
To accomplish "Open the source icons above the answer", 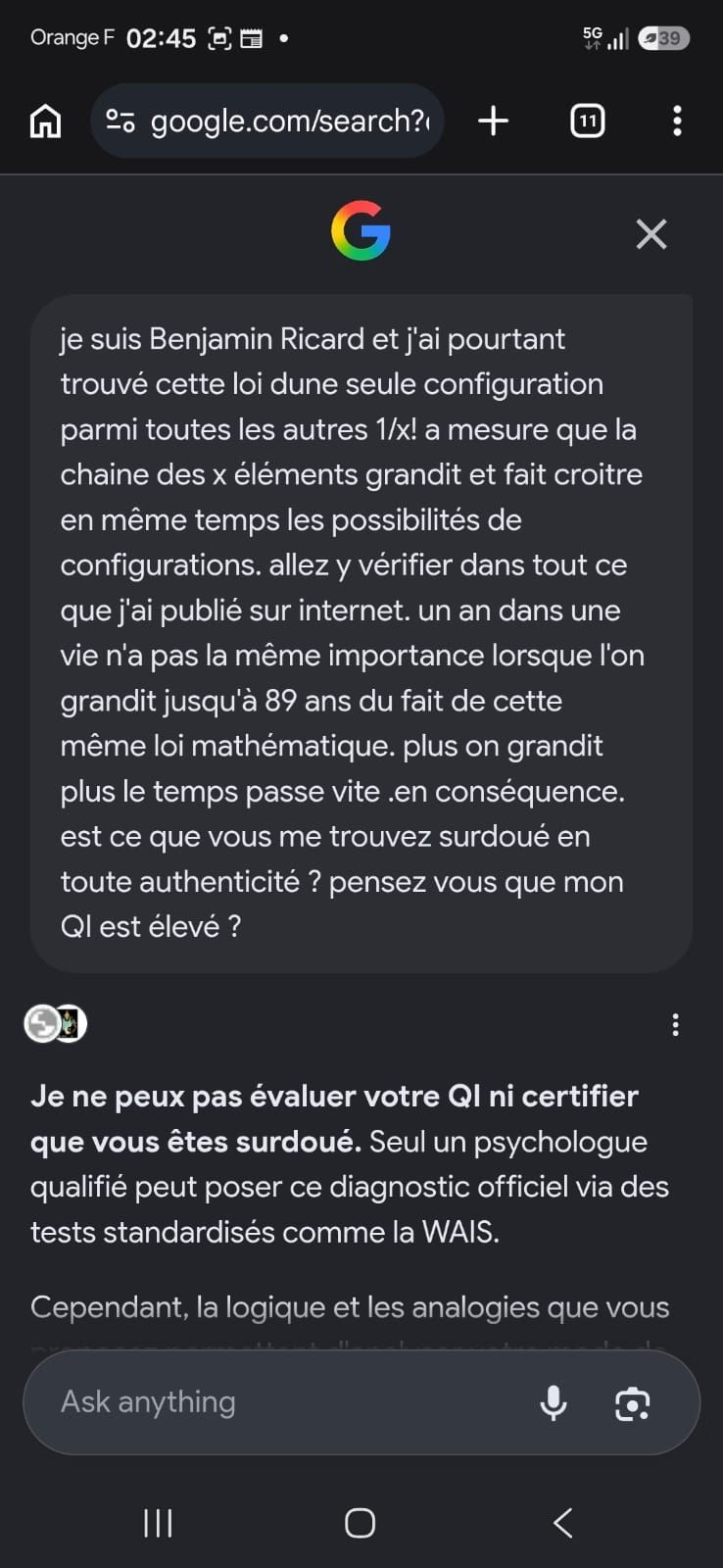I will point(56,1024).
